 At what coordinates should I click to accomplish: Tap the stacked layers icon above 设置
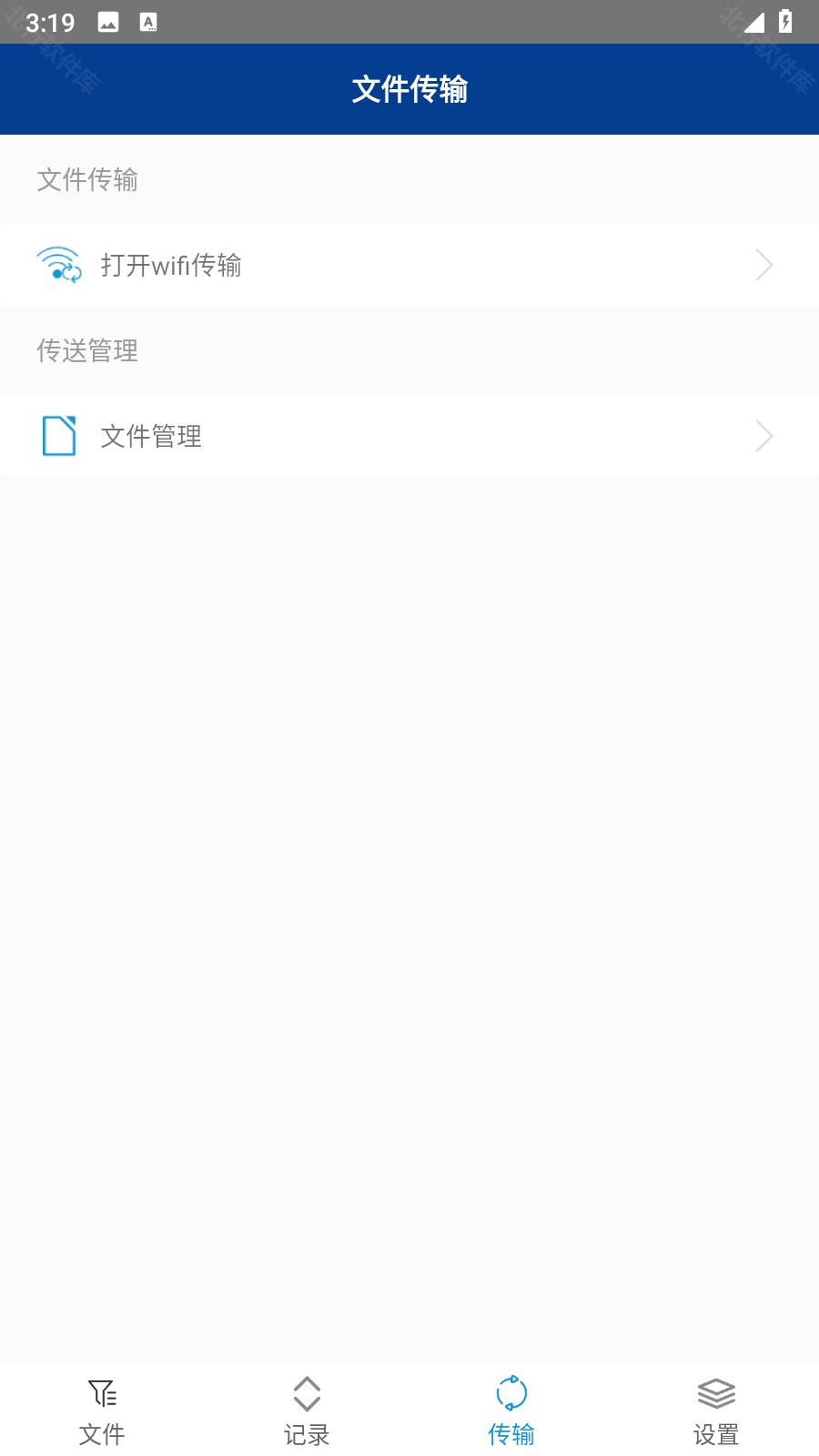click(716, 1390)
